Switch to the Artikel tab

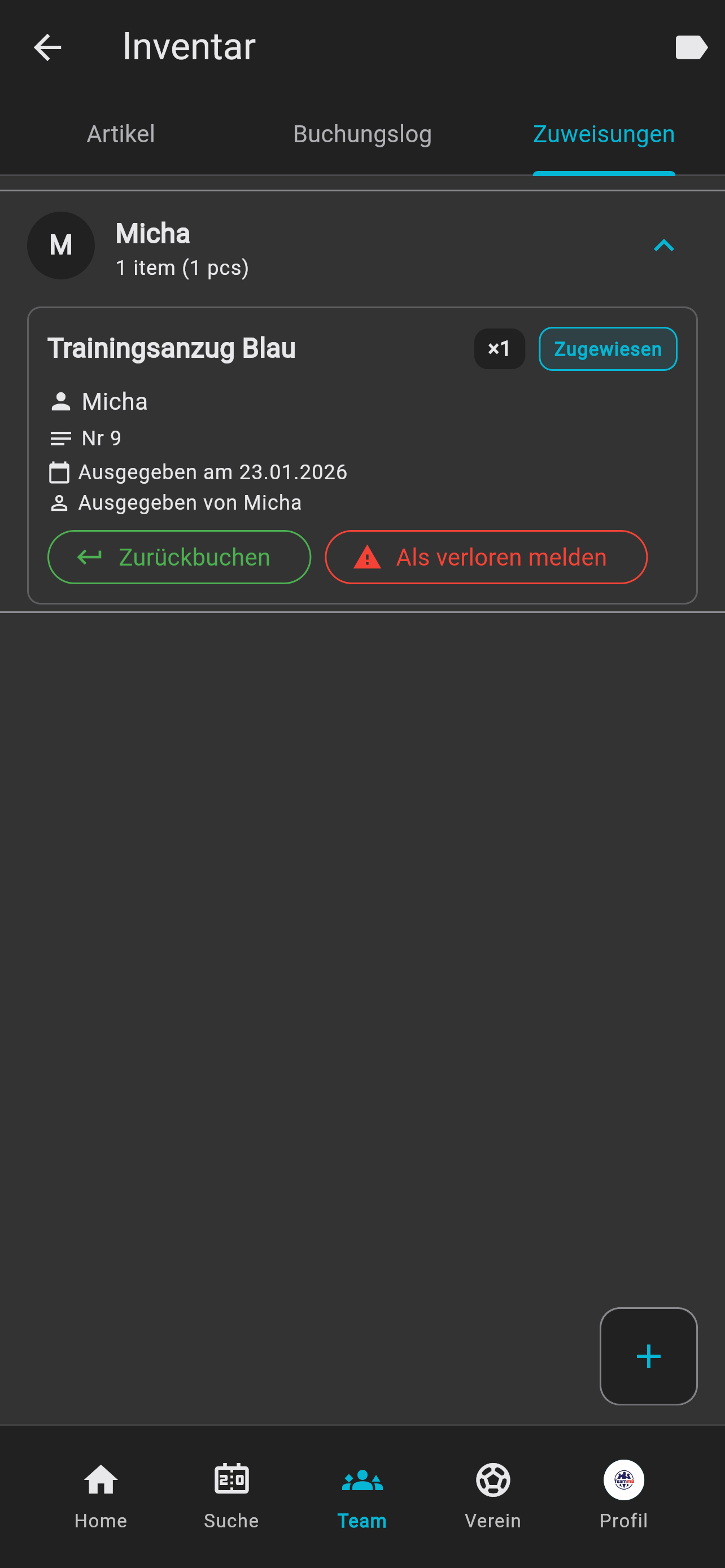tap(120, 134)
